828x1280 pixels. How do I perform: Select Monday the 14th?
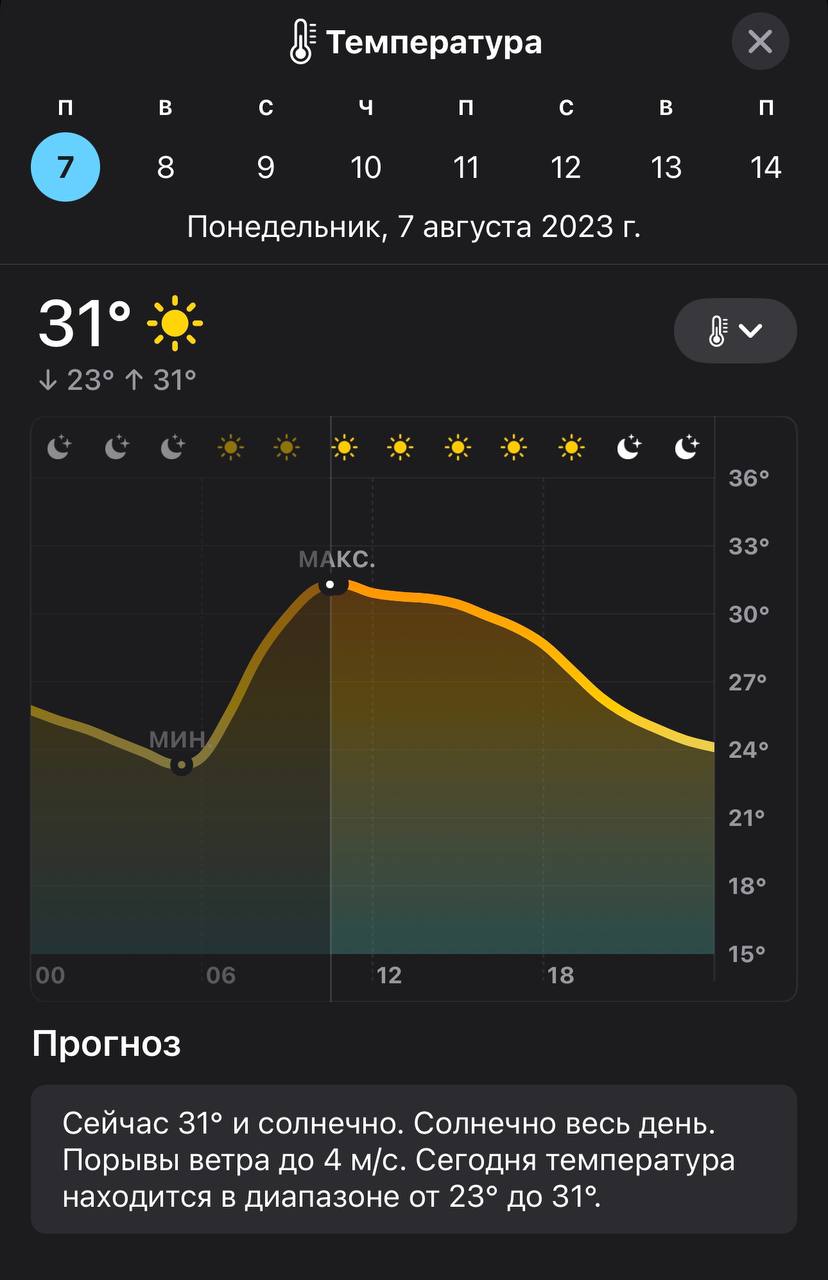tap(766, 167)
